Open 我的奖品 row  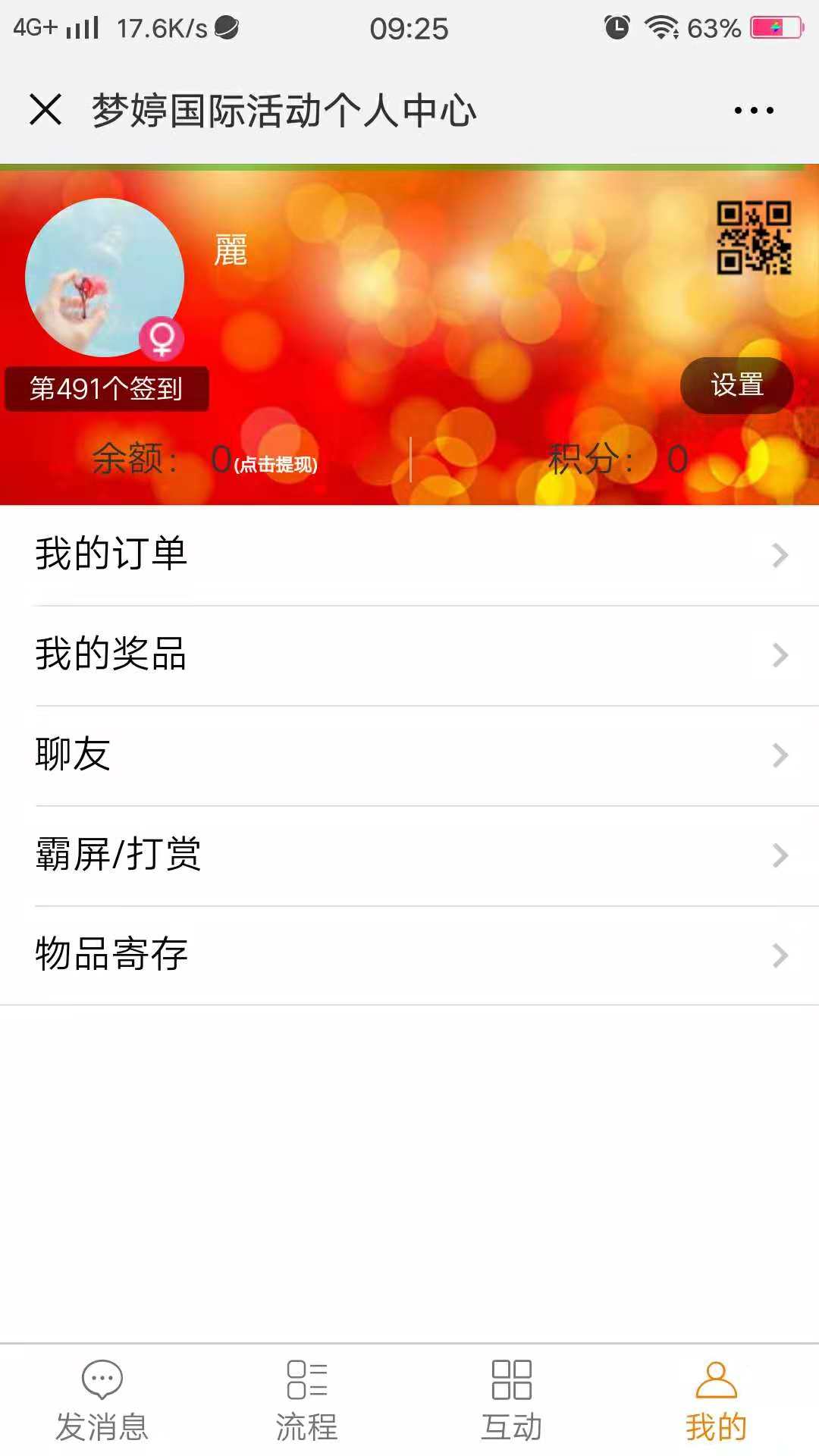(409, 654)
